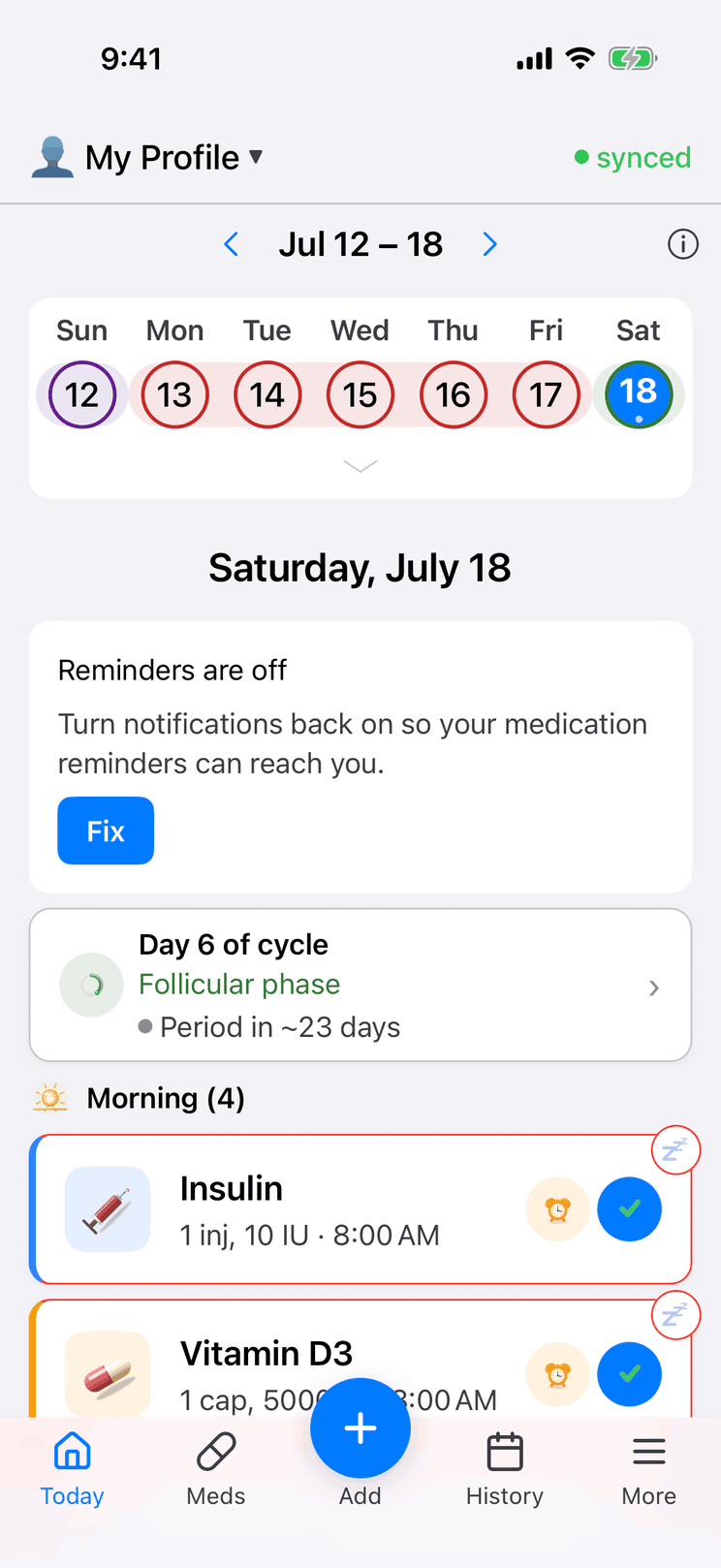Viewport: 721px width, 1568px height.
Task: Open the More tab
Action: click(649, 1469)
